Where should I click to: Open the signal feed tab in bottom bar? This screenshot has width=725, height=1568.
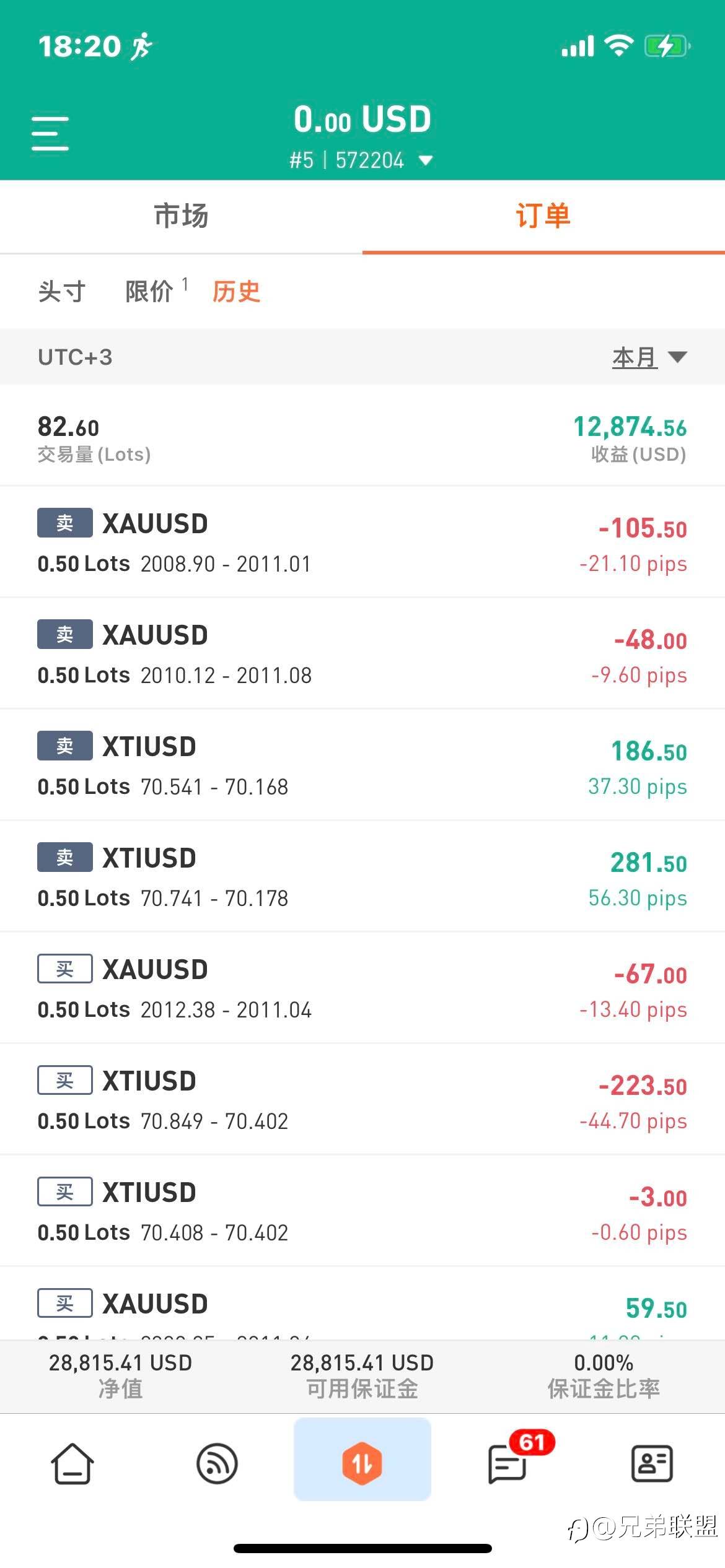217,1464
